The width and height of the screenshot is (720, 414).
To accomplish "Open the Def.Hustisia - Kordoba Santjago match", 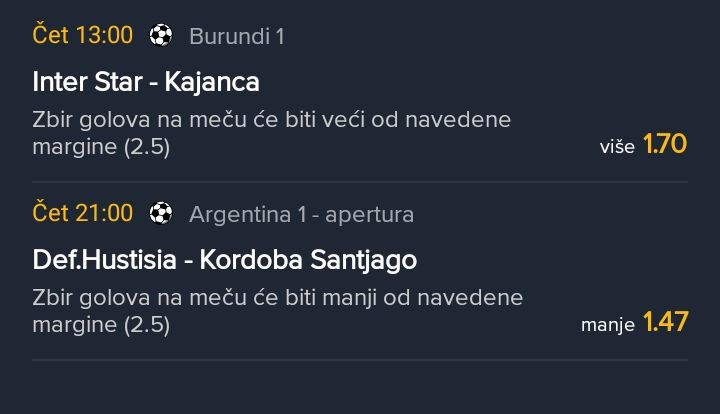I will (224, 260).
